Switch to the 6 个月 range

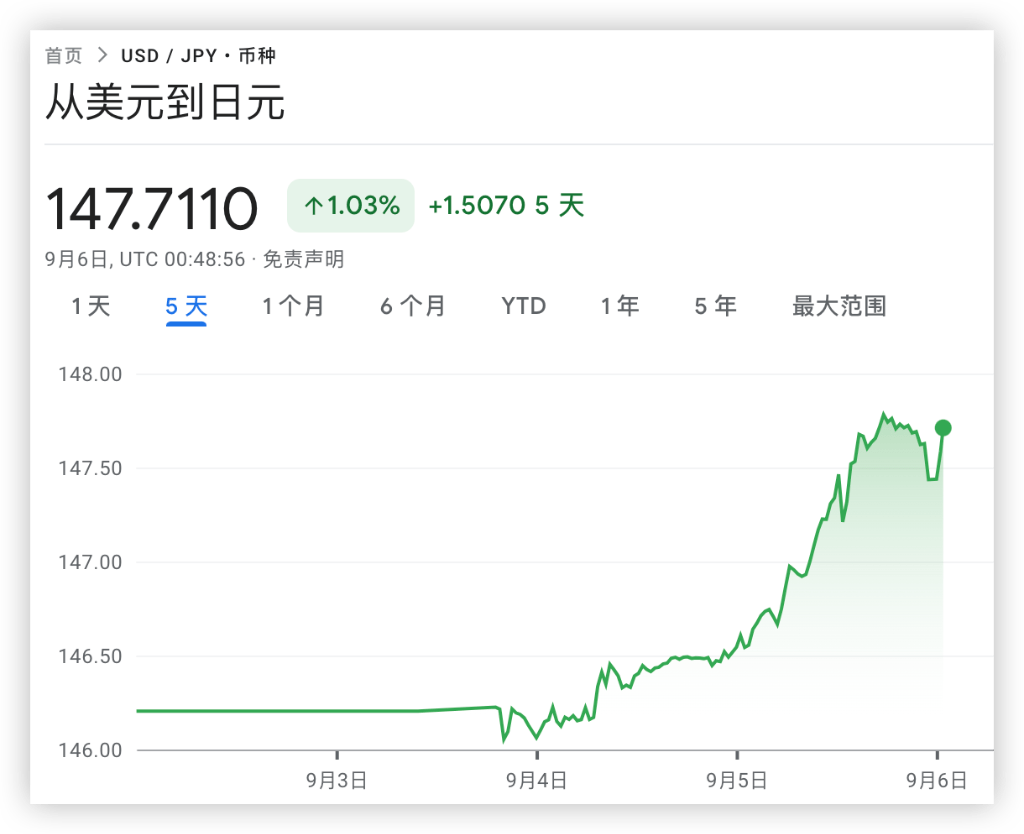[412, 306]
